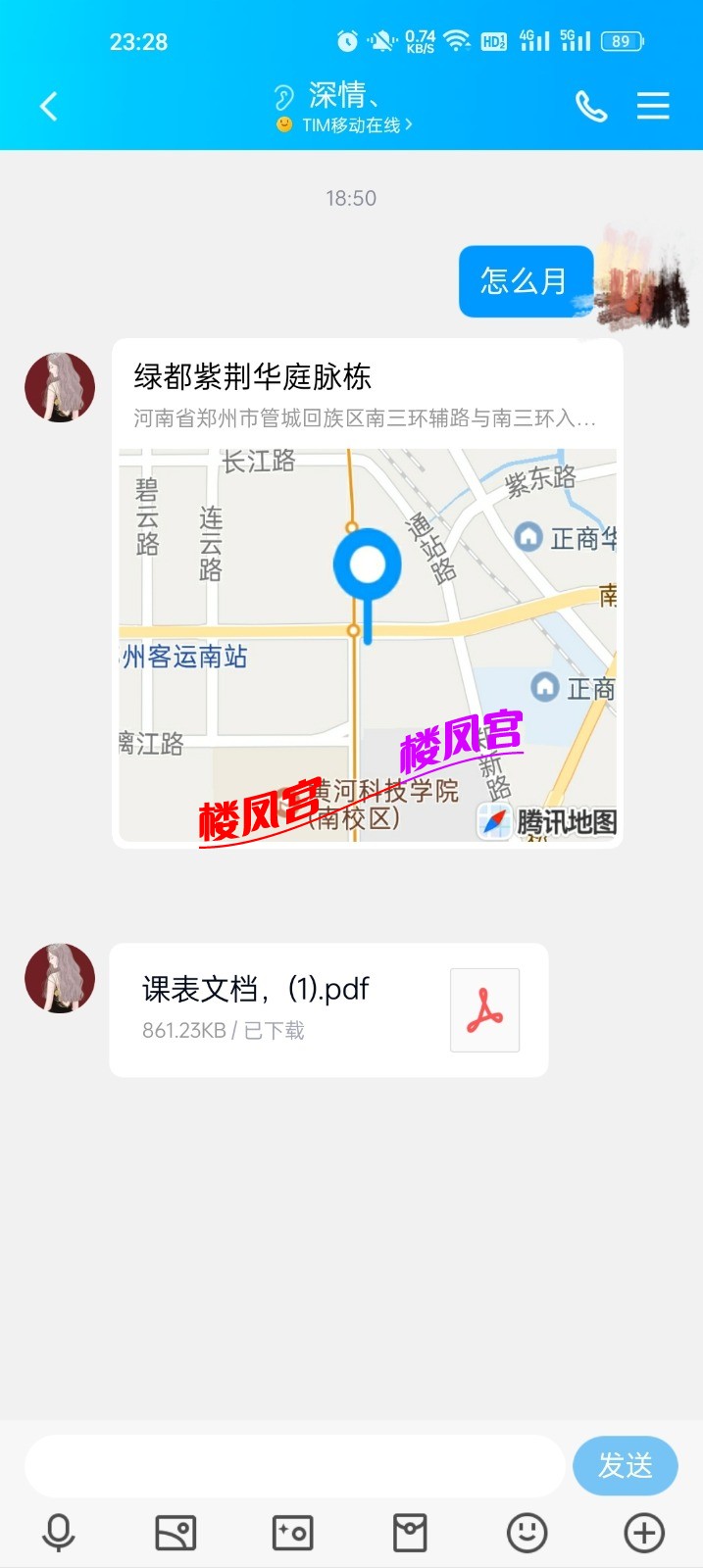The width and height of the screenshot is (703, 1568).
Task: Record a voice message with the microphone
Action: 59,1533
